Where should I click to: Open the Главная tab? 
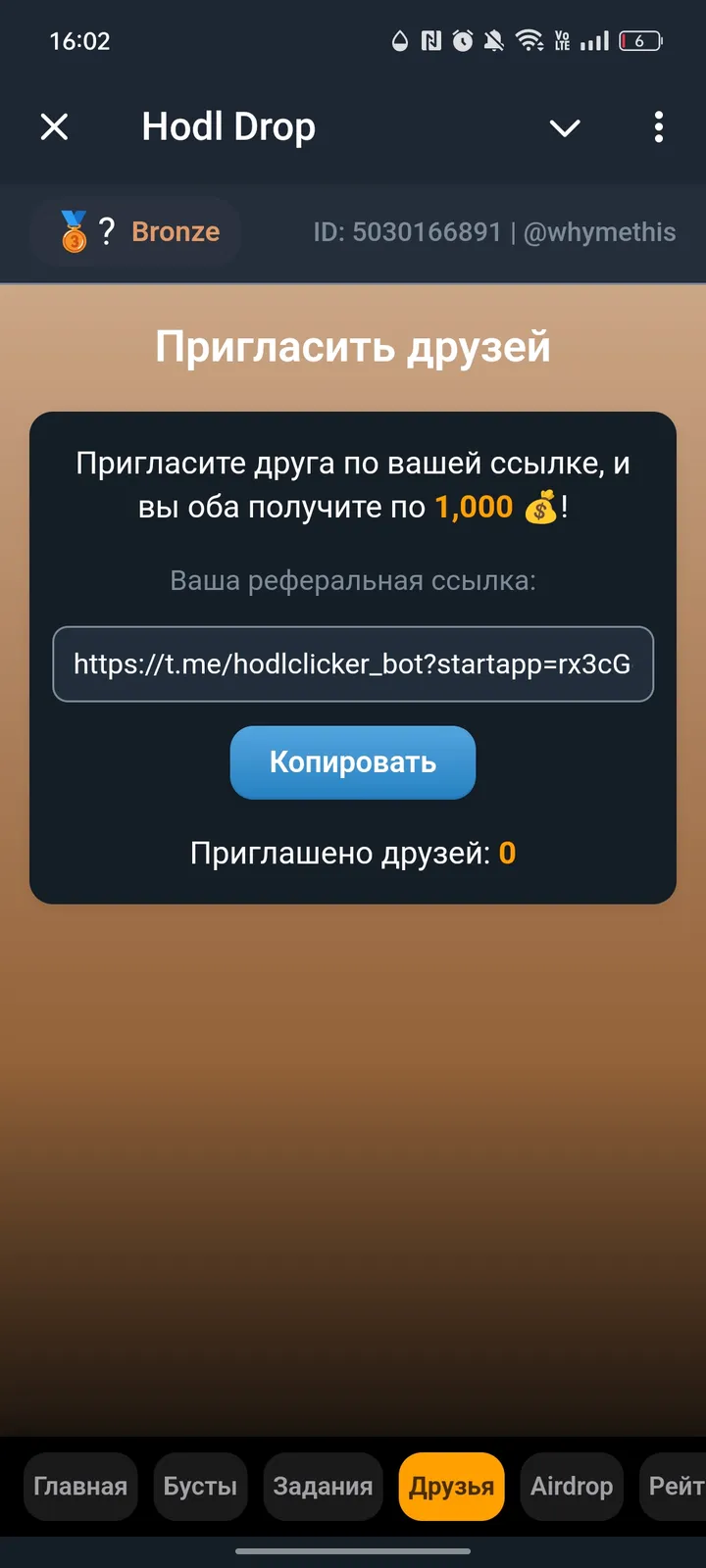pyautogui.click(x=80, y=1487)
